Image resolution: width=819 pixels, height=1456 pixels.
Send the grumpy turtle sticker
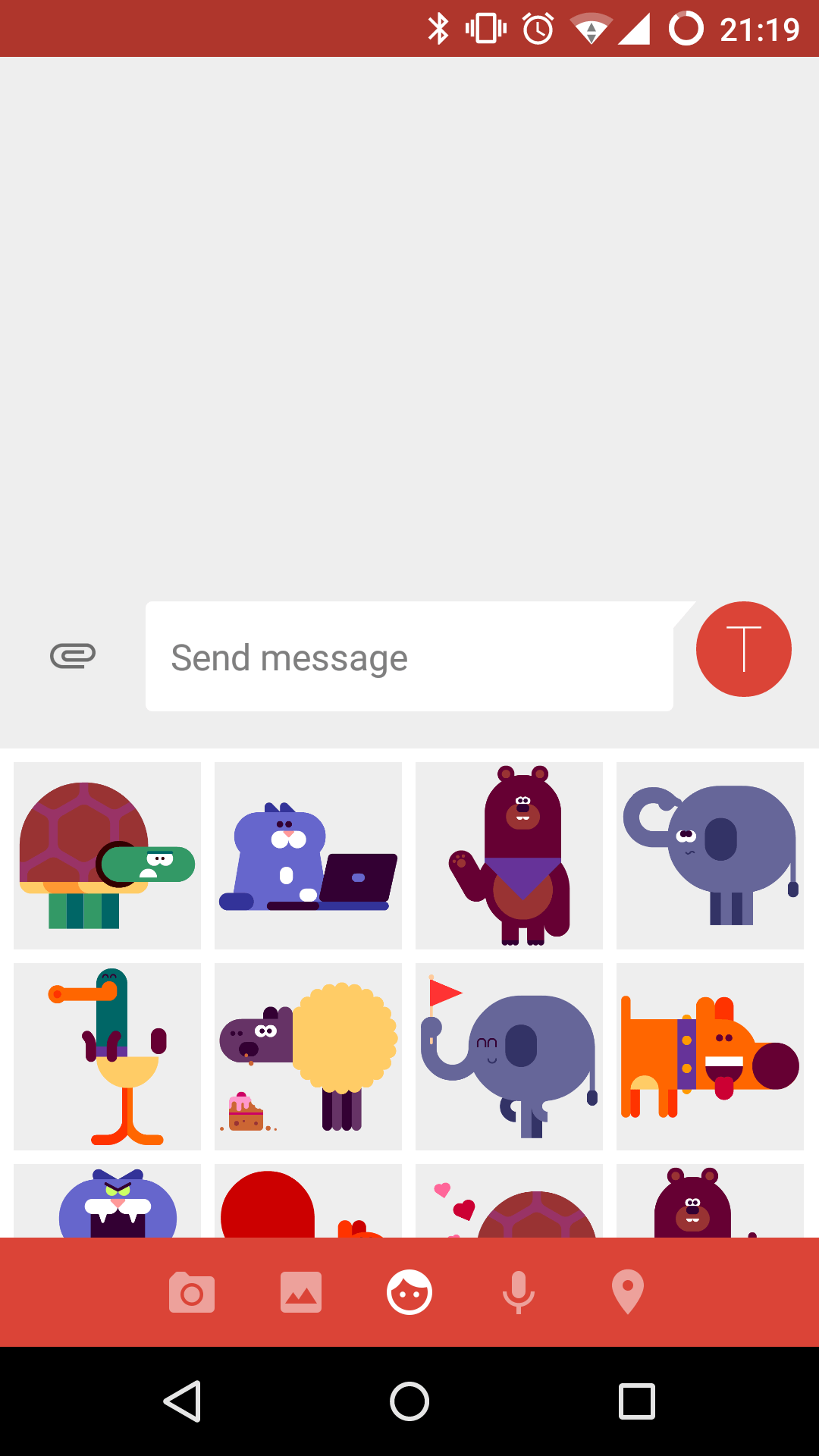pos(107,855)
